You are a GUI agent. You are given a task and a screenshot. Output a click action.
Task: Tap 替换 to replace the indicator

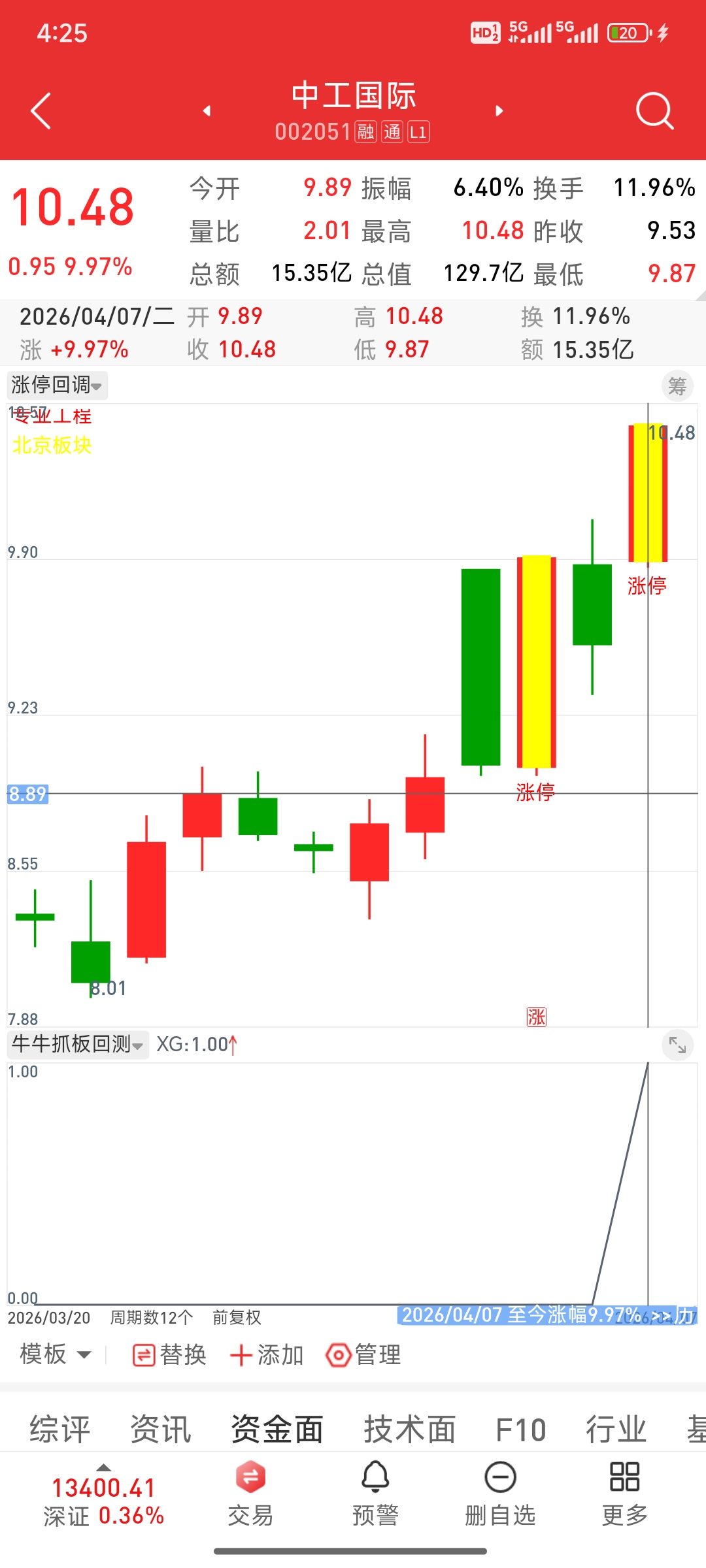coord(169,1355)
